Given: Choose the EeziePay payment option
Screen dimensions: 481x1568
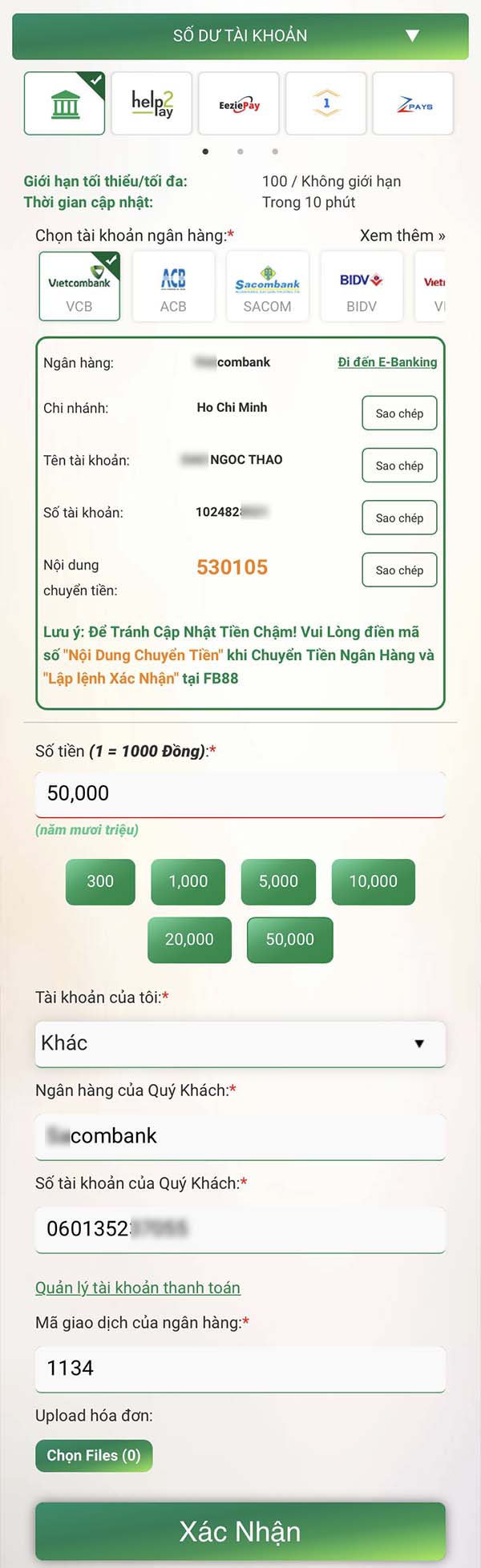Looking at the screenshot, I should [239, 103].
